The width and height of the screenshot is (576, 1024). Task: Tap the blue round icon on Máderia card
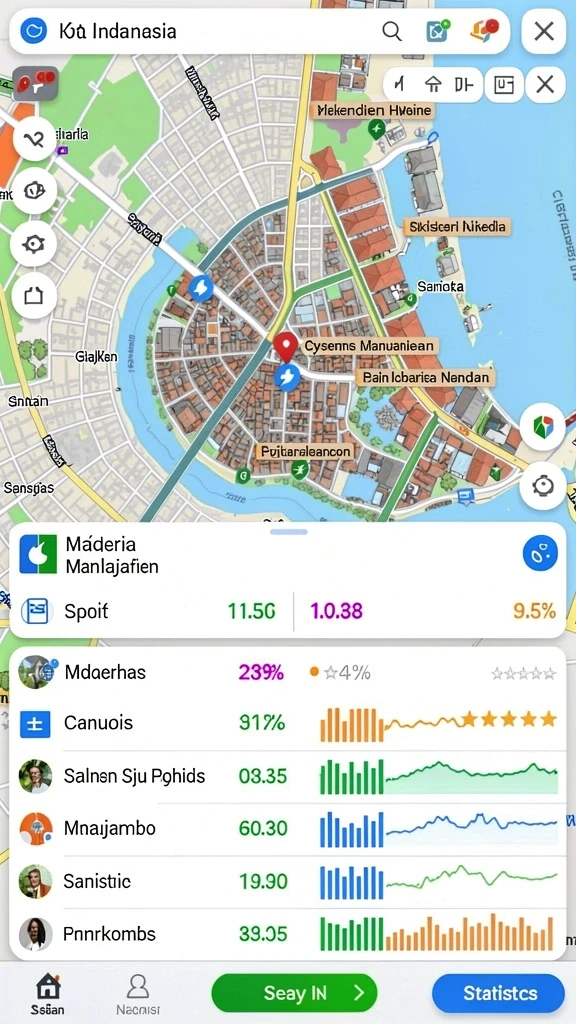point(541,554)
